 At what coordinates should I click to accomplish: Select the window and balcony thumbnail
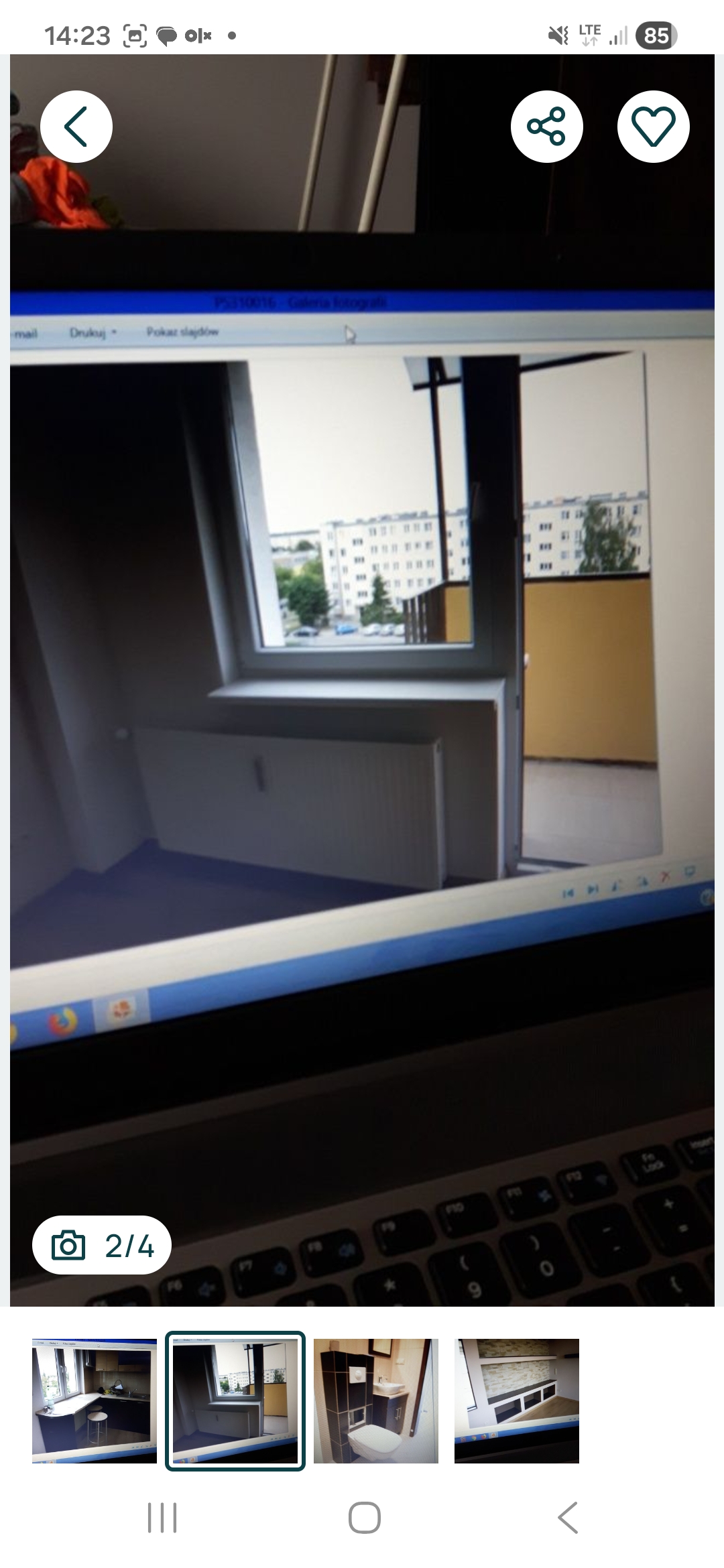point(235,1400)
